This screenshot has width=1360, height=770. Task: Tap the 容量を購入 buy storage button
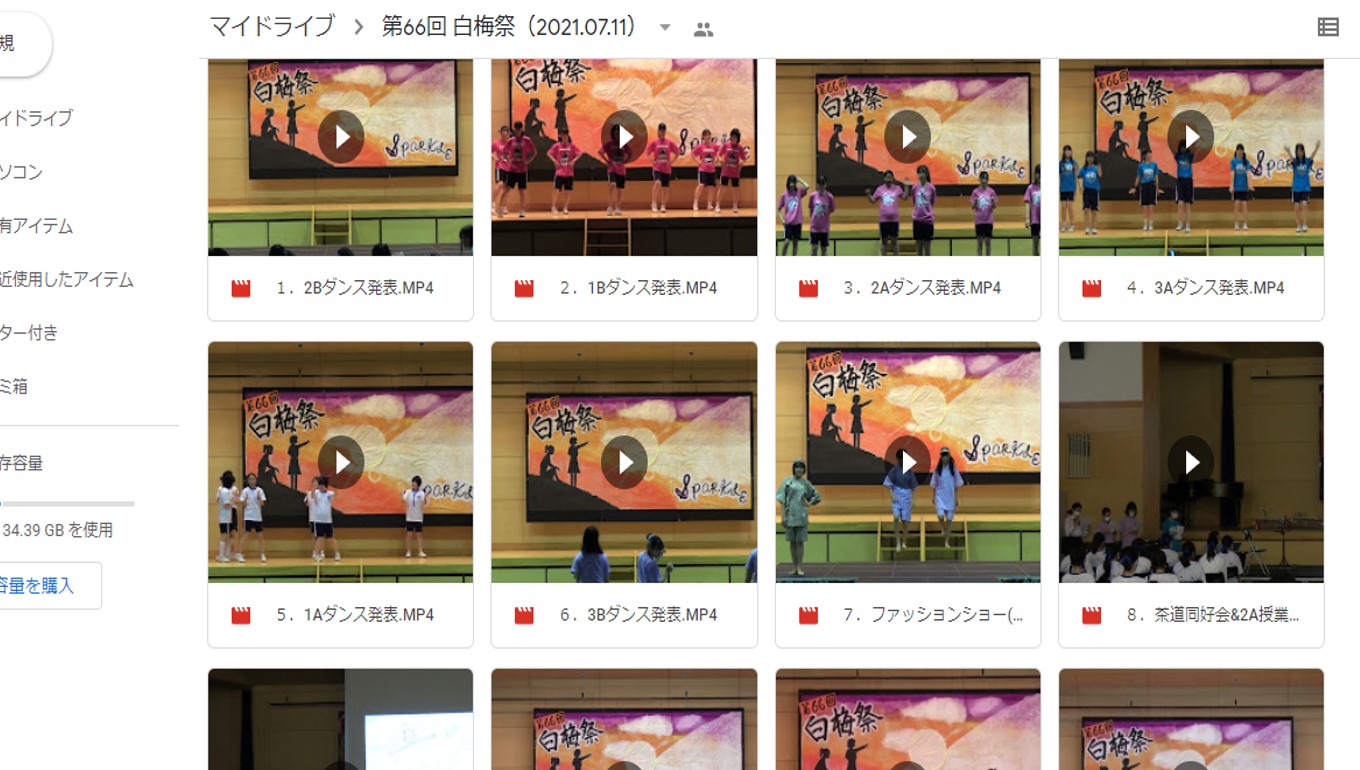(x=40, y=586)
